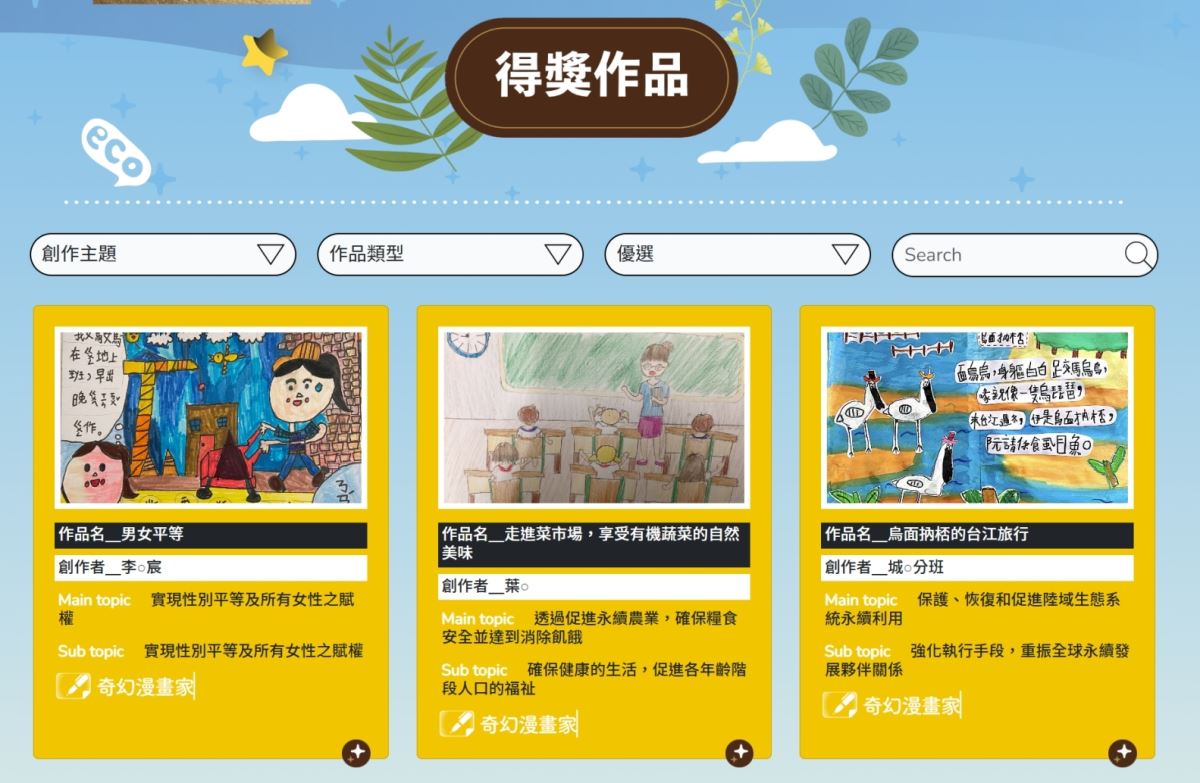Expand plus icon on 走進菜市場 card
The image size is (1200, 783).
(739, 753)
